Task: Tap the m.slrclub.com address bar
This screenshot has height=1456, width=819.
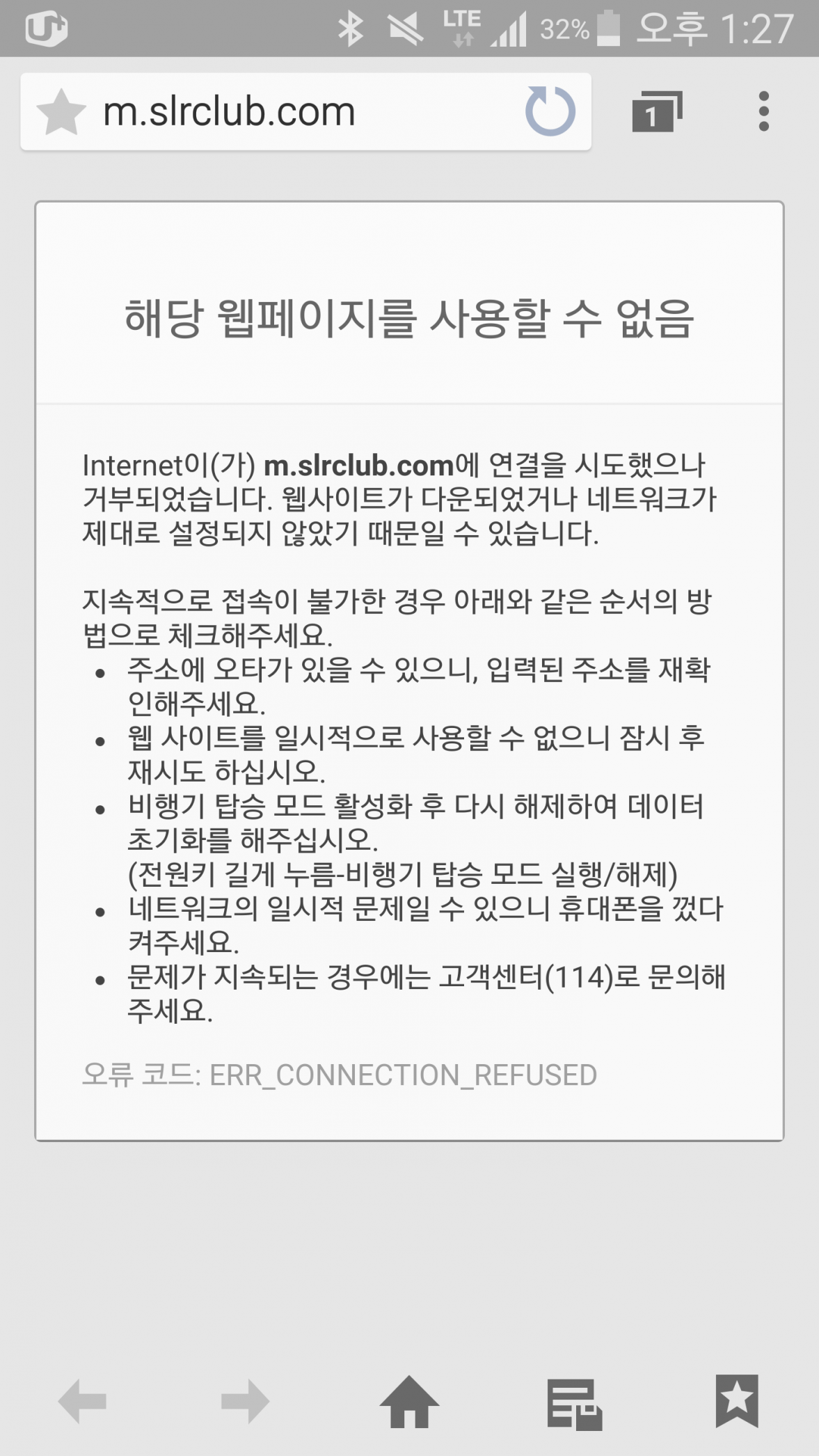Action: click(x=305, y=111)
